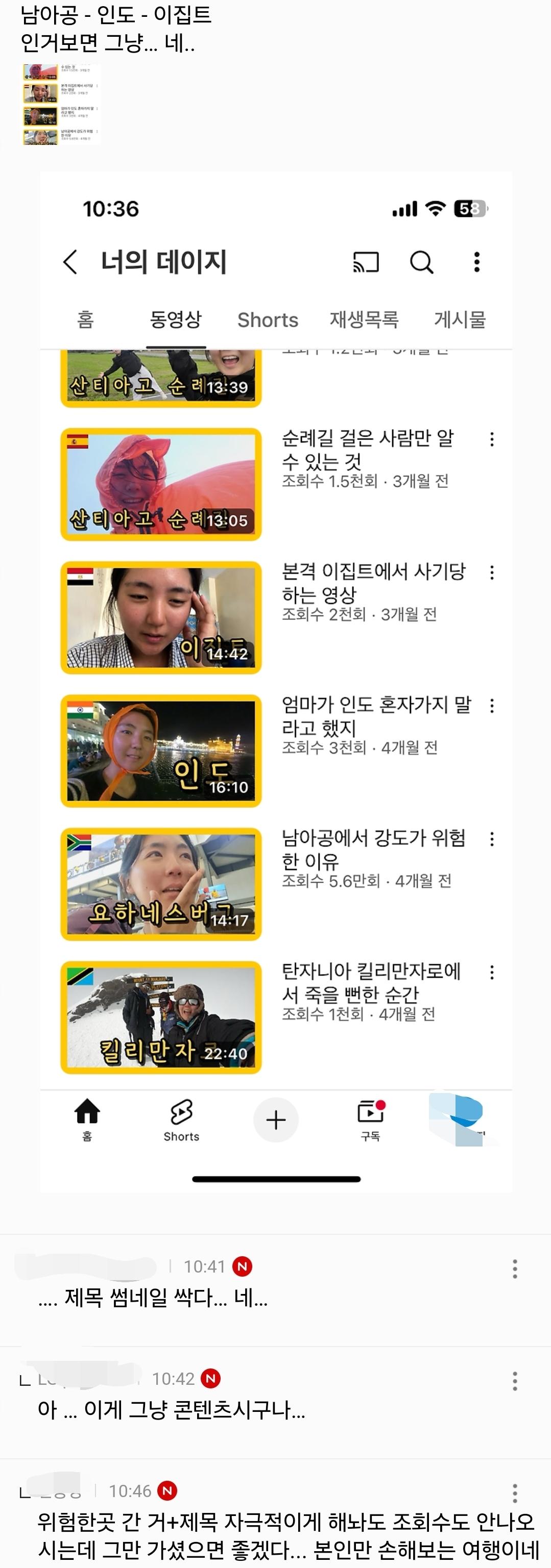Viewport: 551px width, 1568px height.
Task: Open options for the 10:46 reply
Action: point(515,1493)
